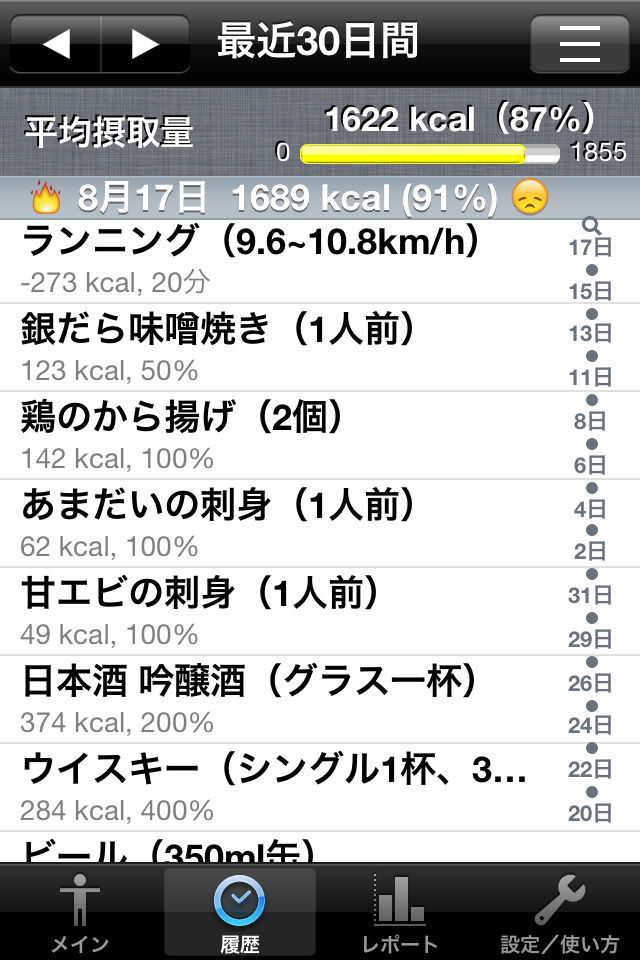Screen dimensions: 640x960
Task: Open the 日本酒 吟醸酒 entry
Action: (x=280, y=698)
